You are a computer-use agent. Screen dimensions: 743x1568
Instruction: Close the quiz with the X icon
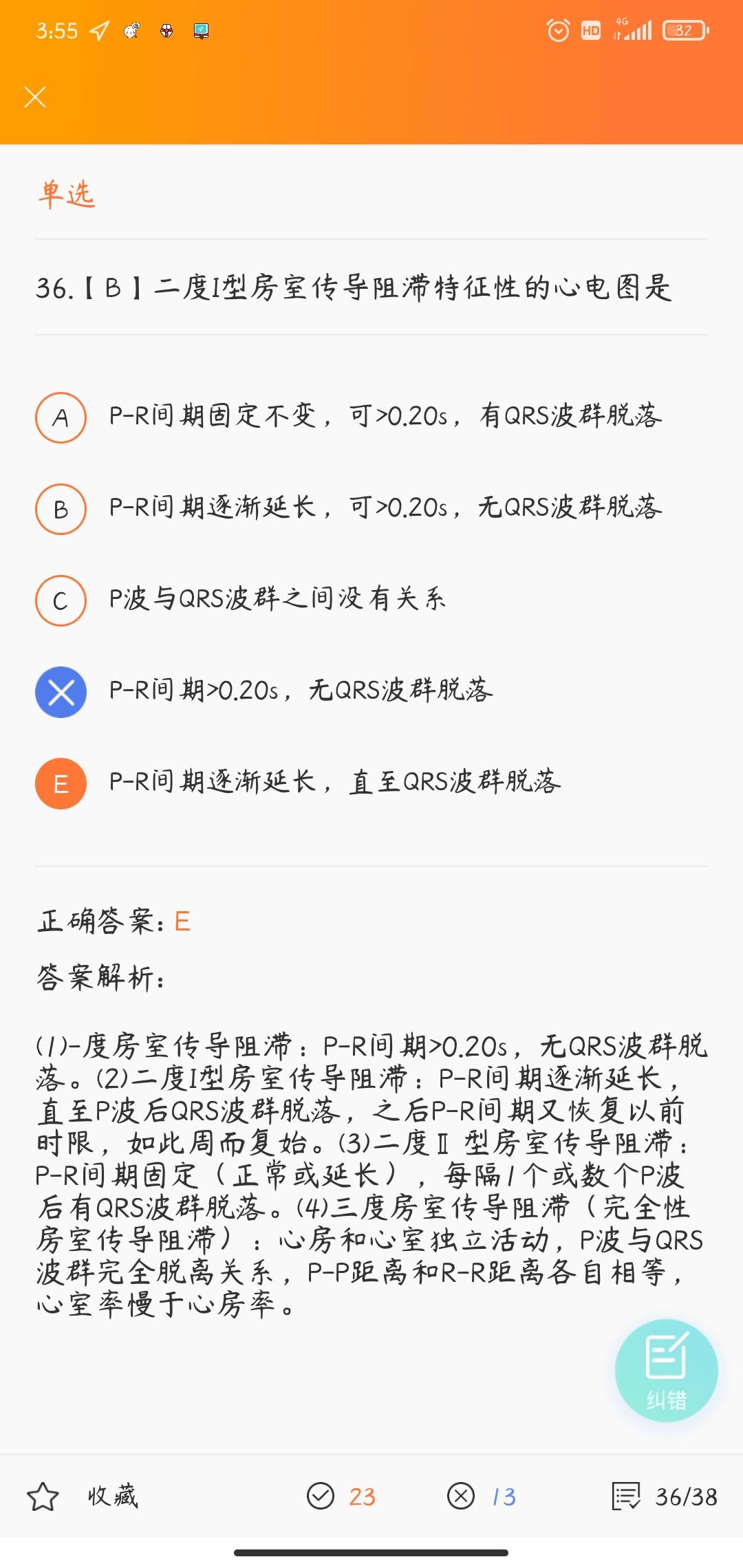click(x=35, y=97)
